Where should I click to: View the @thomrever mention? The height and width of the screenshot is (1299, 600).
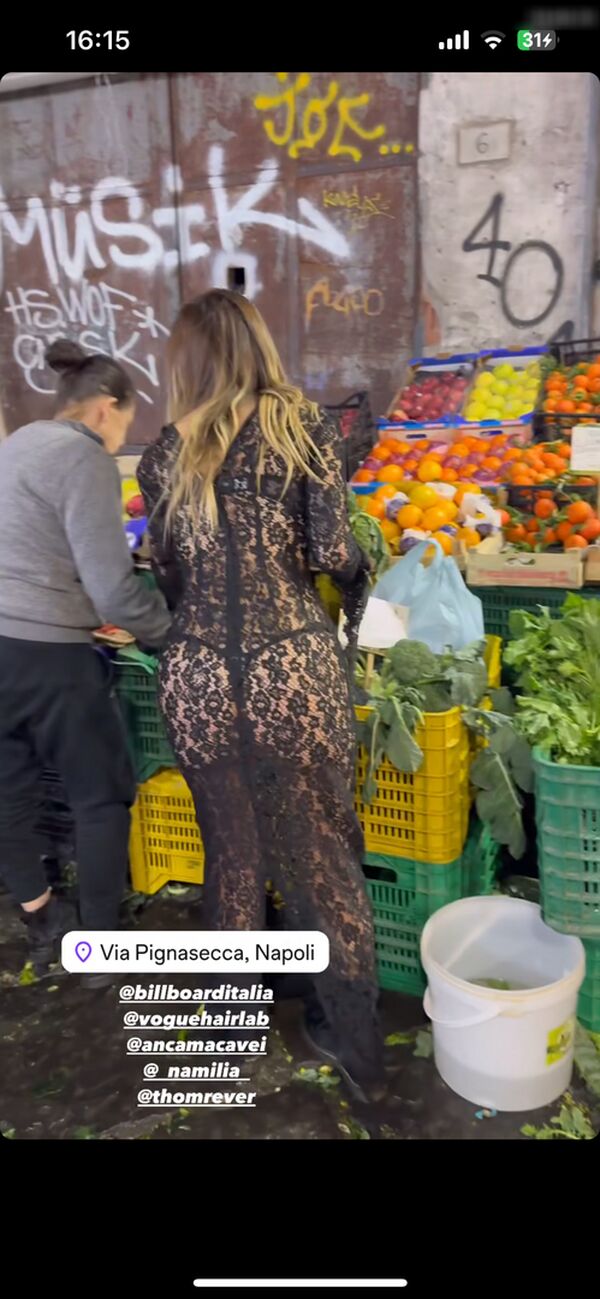point(196,1097)
